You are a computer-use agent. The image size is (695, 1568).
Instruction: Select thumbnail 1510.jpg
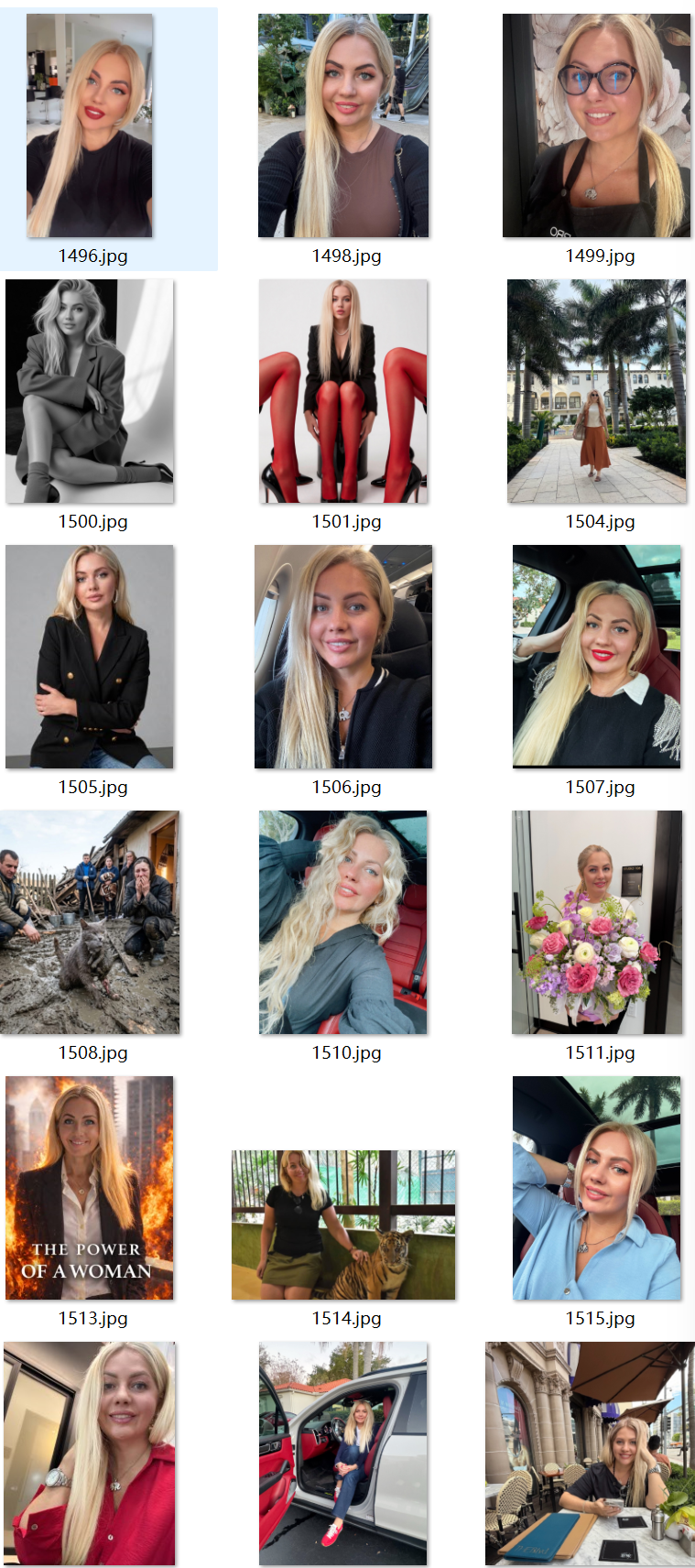point(343,922)
